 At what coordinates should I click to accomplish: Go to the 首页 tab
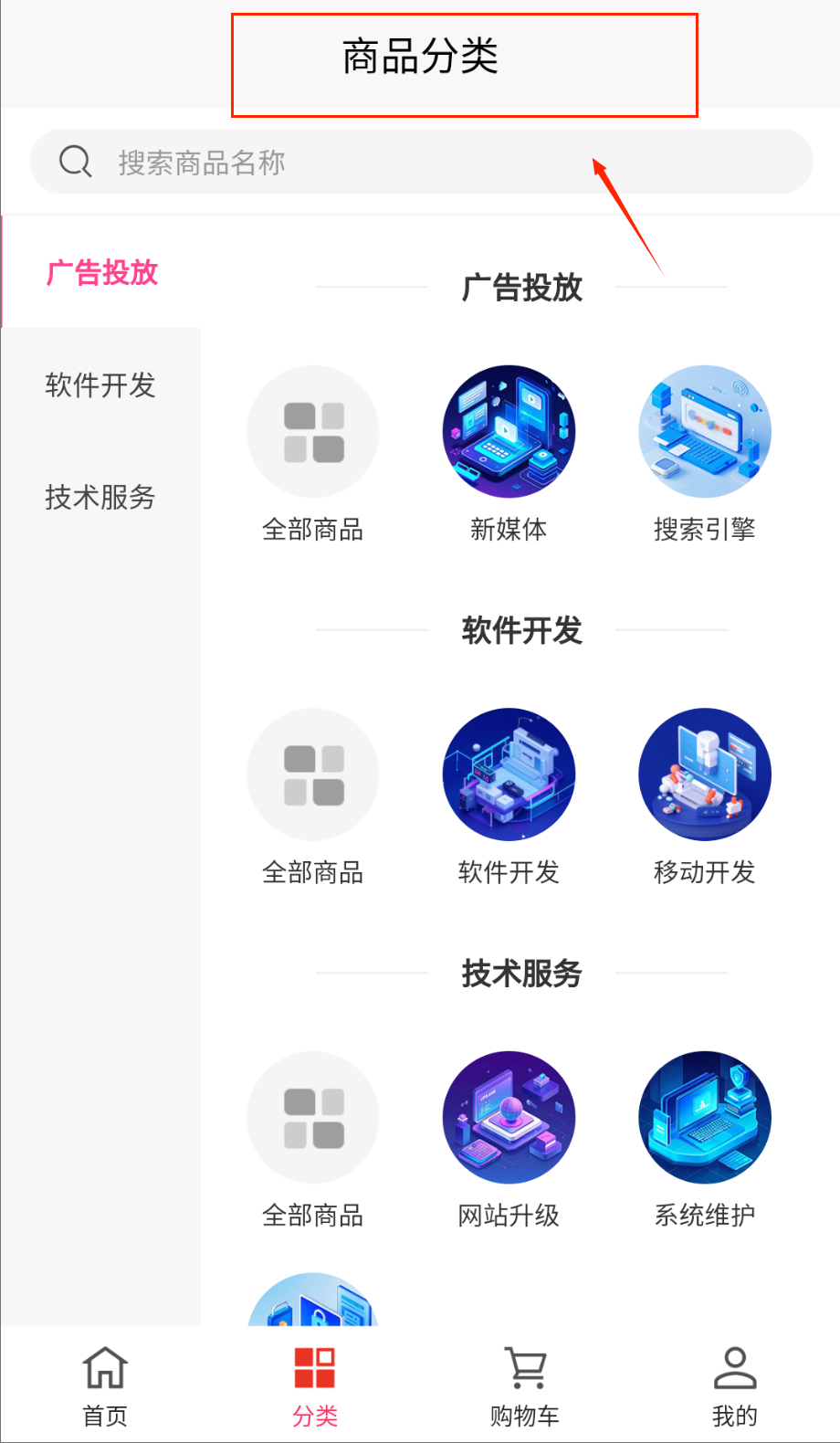point(105,1385)
